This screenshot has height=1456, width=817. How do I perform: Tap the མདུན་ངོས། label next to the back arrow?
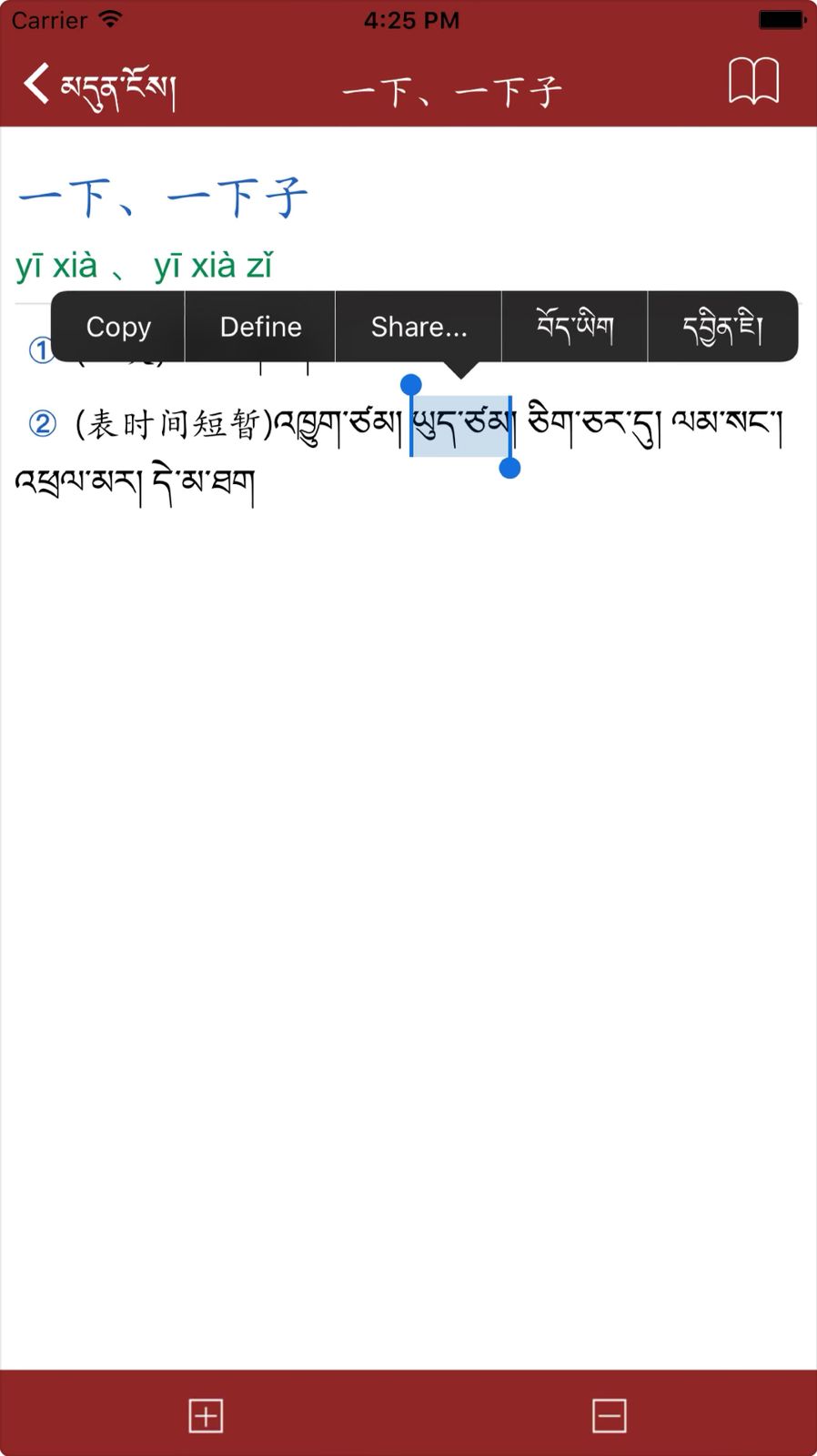pyautogui.click(x=116, y=84)
